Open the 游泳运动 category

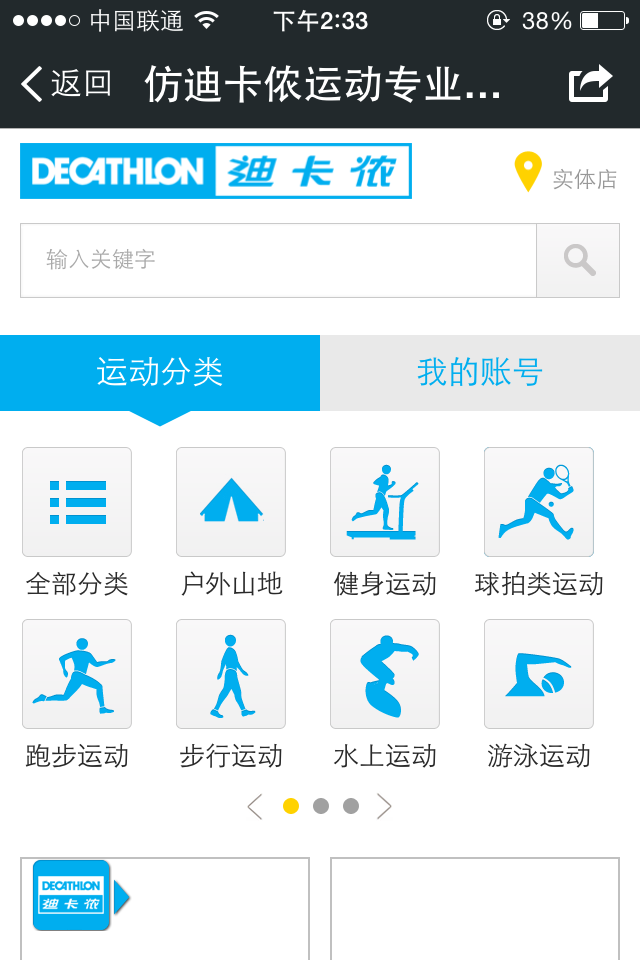539,674
